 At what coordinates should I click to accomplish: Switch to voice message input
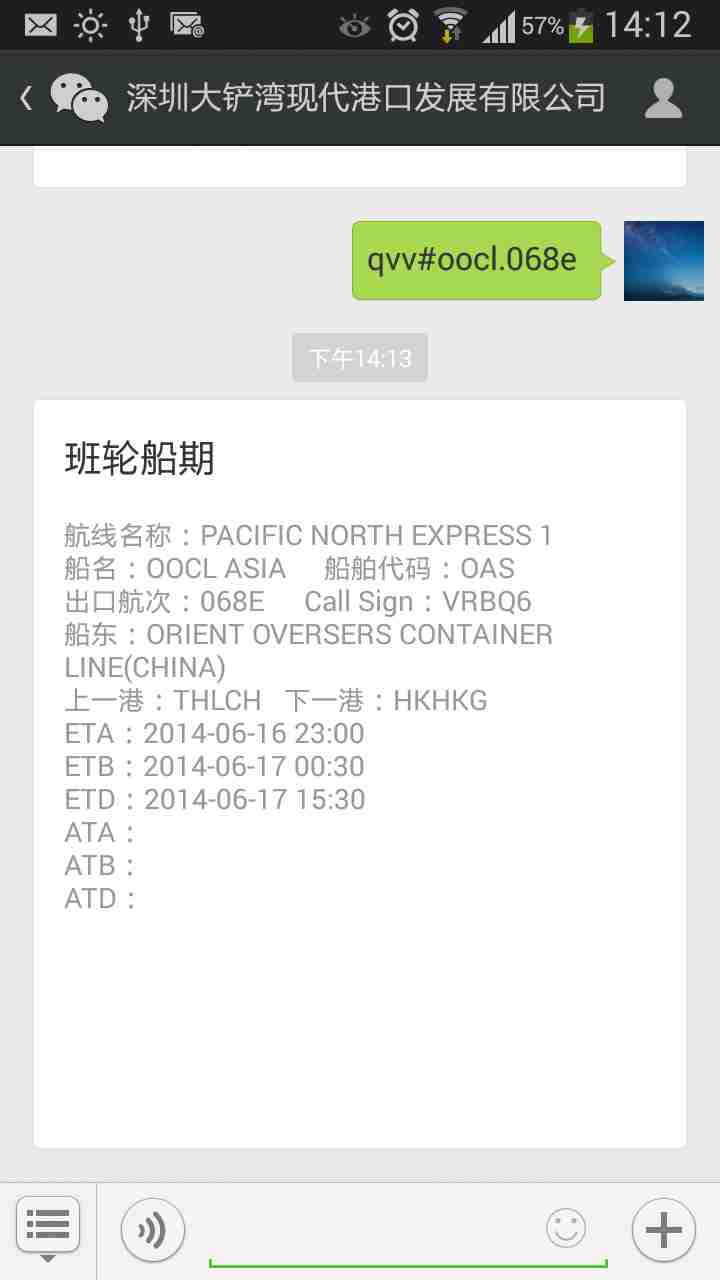point(153,1229)
